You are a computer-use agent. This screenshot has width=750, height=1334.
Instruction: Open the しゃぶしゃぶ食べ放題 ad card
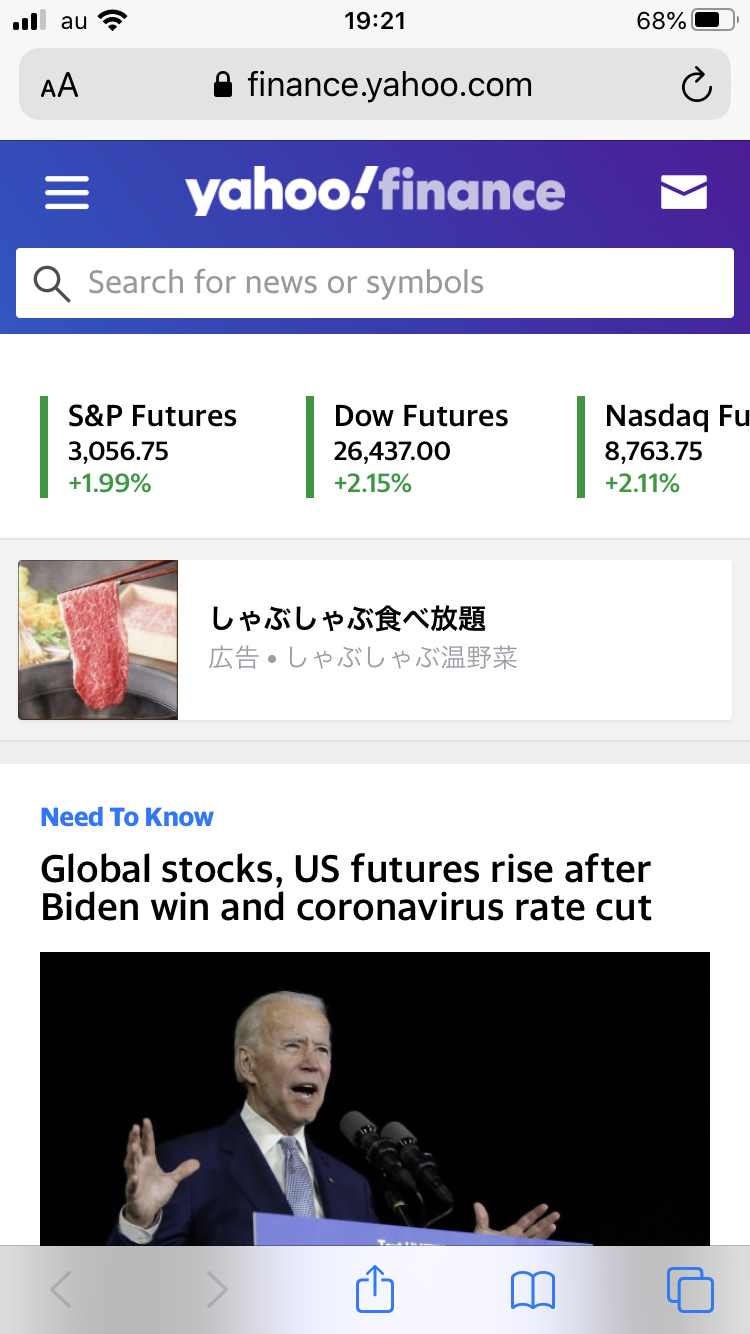(375, 640)
